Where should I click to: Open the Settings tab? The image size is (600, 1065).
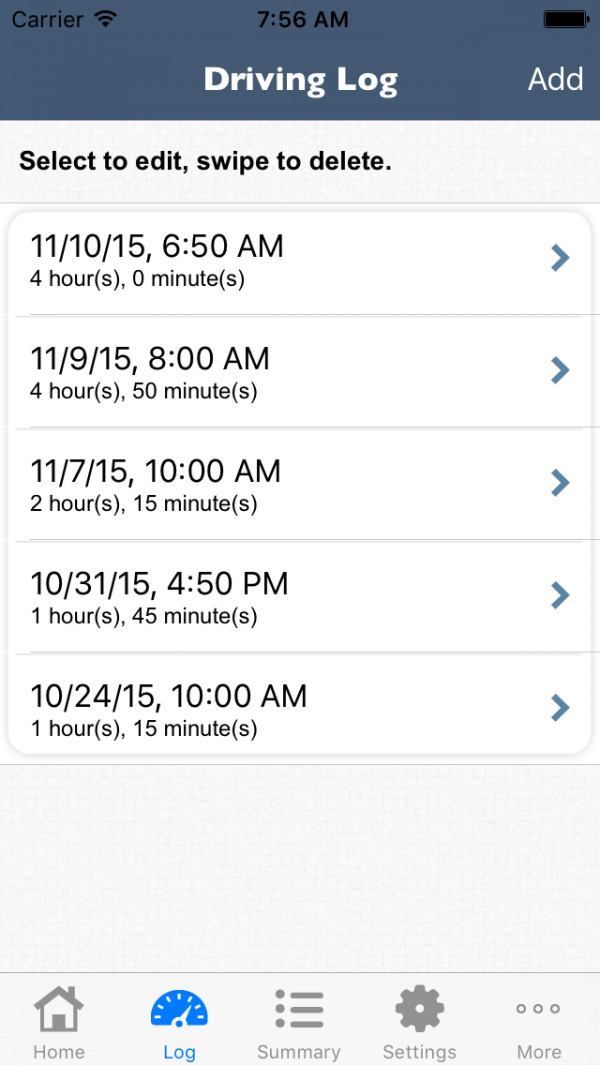point(419,1023)
